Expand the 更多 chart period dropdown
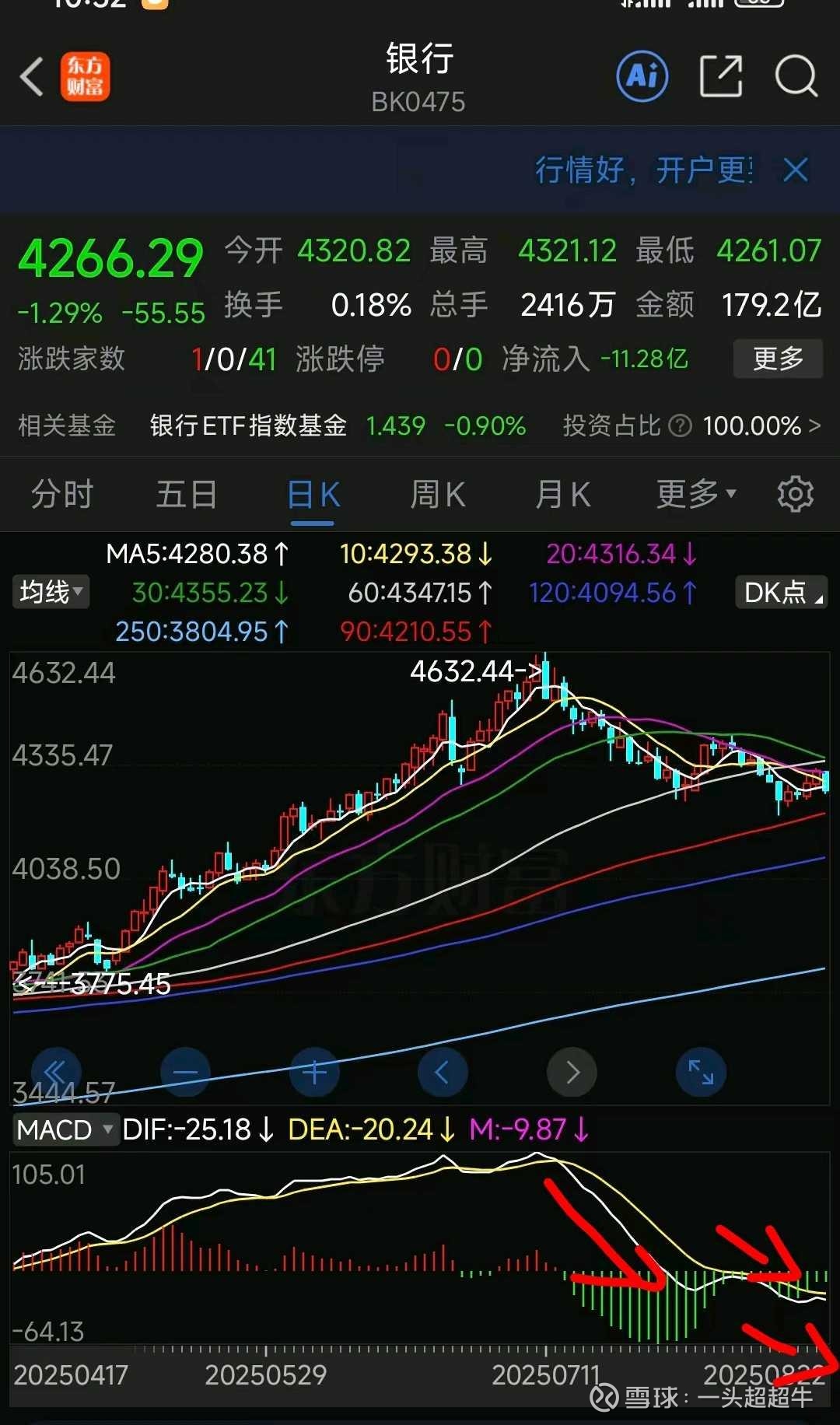Screen dimensions: 840x1425 [x=695, y=494]
